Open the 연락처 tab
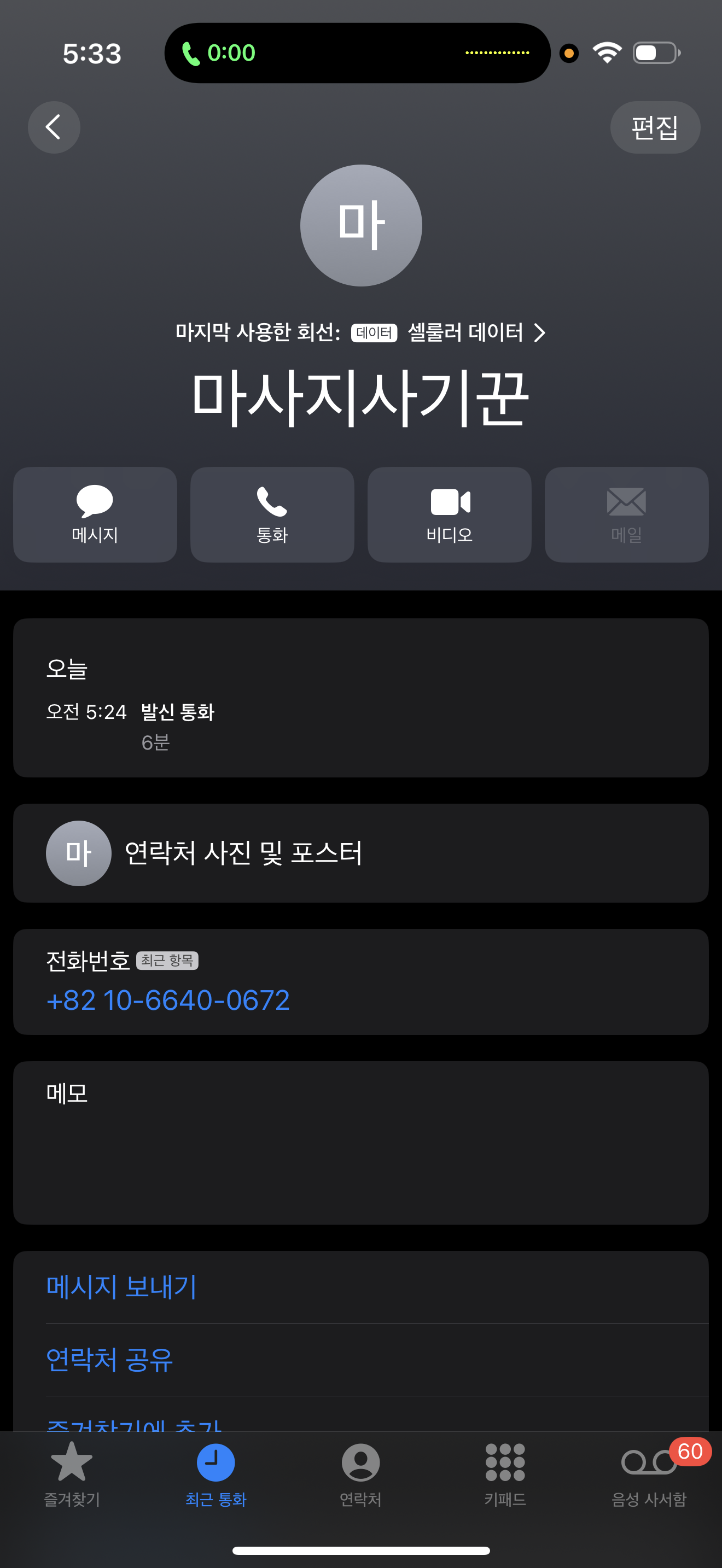Screen dimensions: 722x1568 [360, 1473]
